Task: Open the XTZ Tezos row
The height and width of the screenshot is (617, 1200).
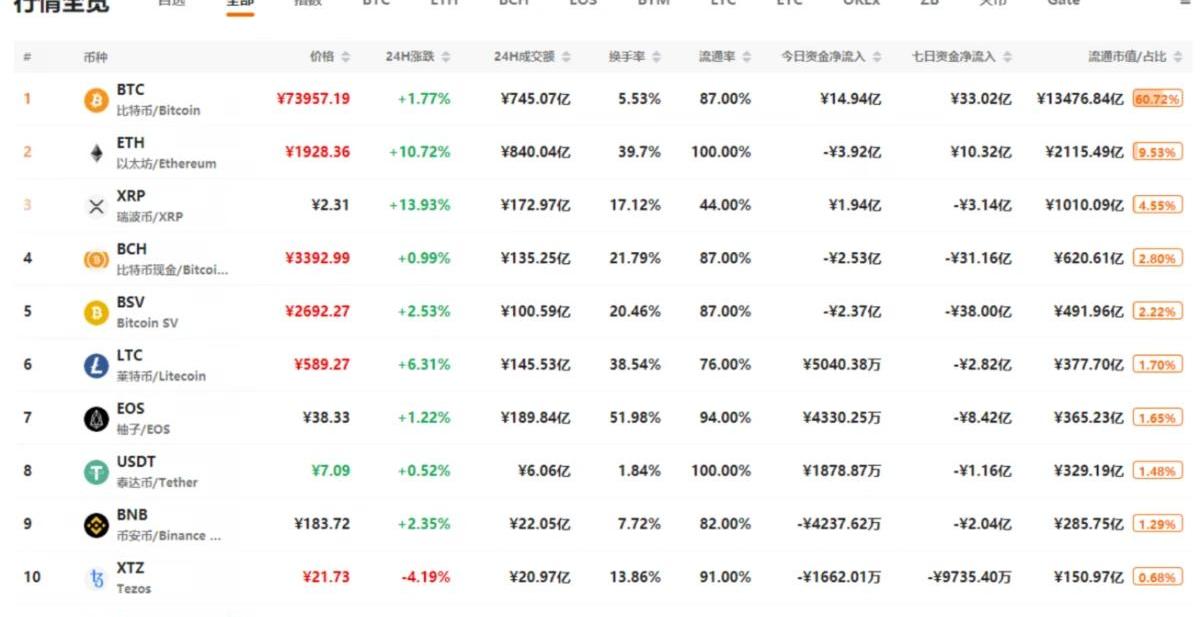Action: 130,576
